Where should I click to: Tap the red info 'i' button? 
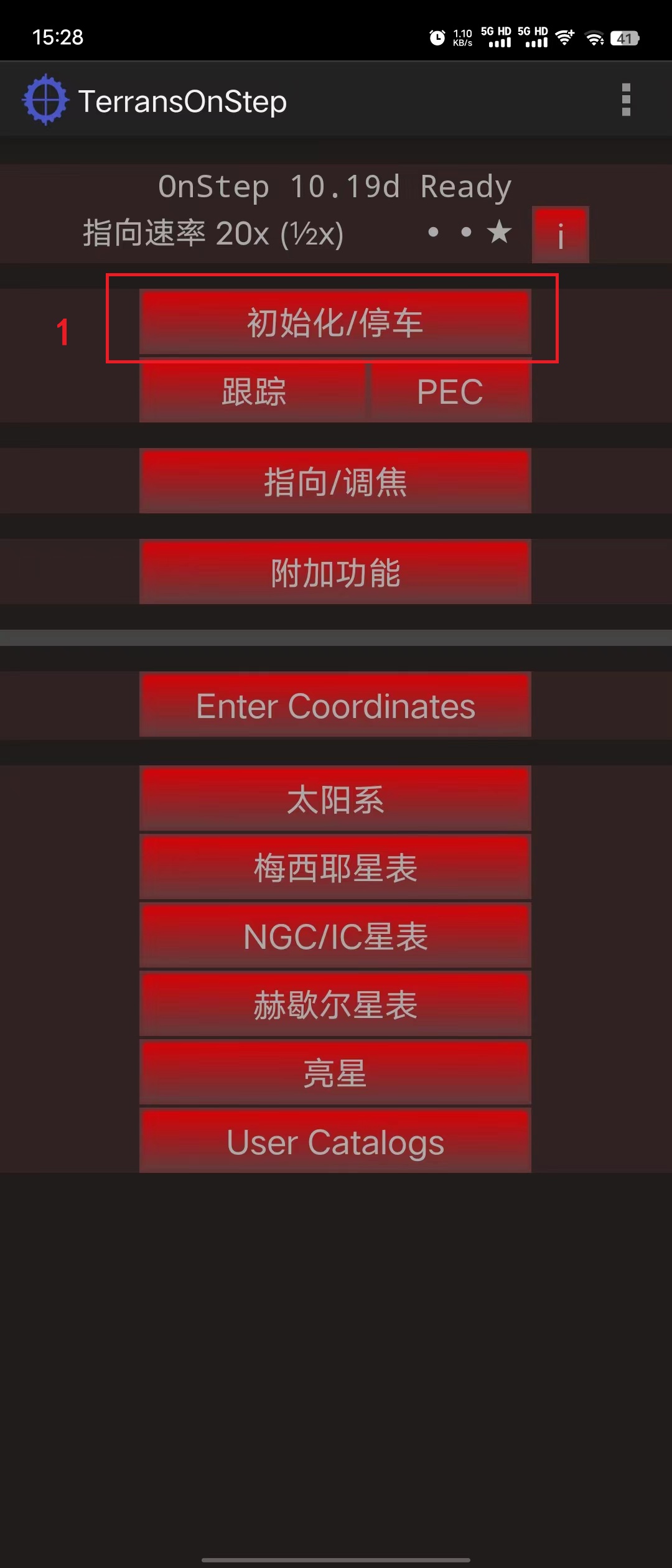click(x=560, y=235)
